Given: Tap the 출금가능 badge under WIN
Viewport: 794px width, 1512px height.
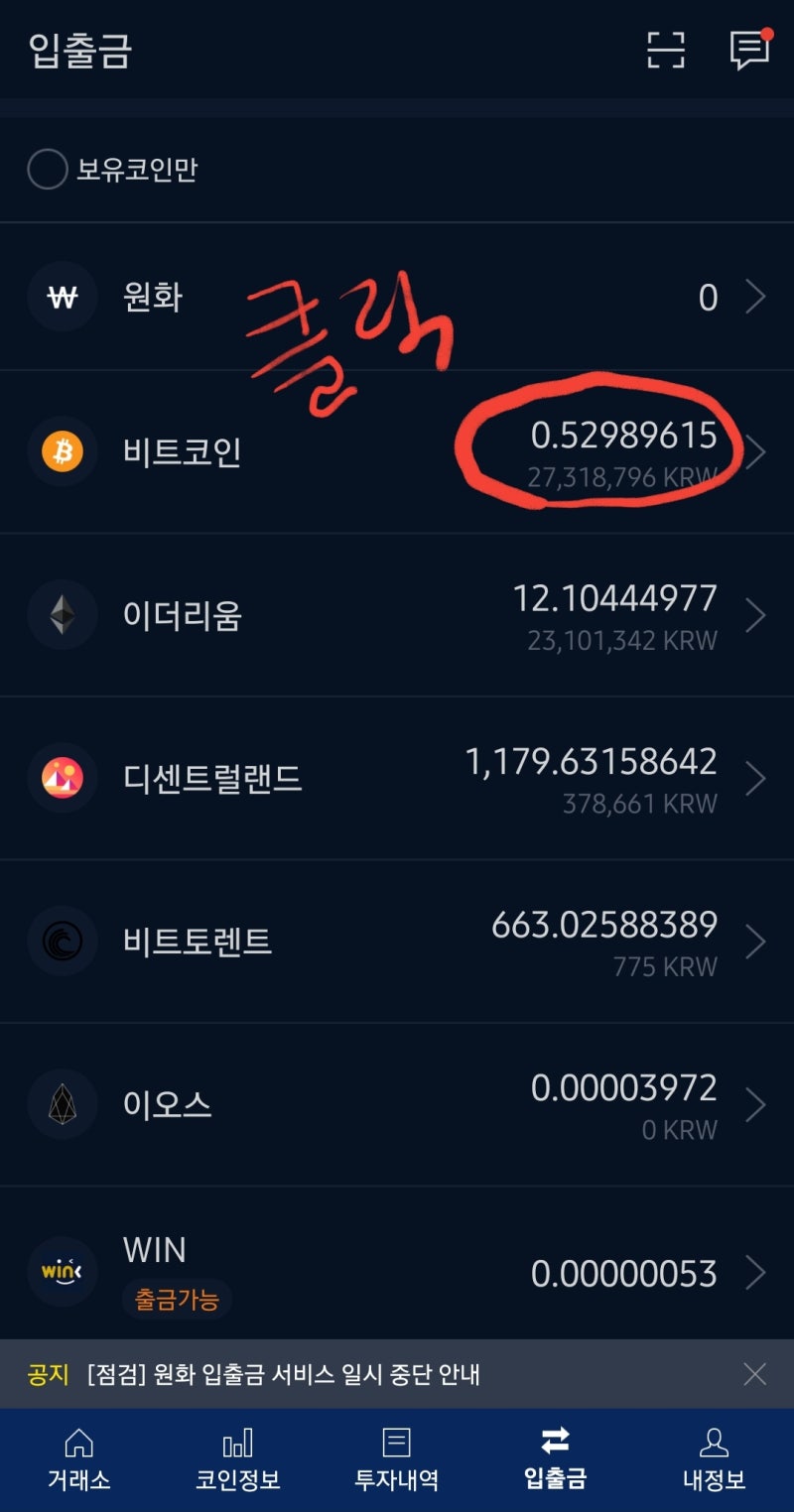Looking at the screenshot, I should [x=176, y=1301].
